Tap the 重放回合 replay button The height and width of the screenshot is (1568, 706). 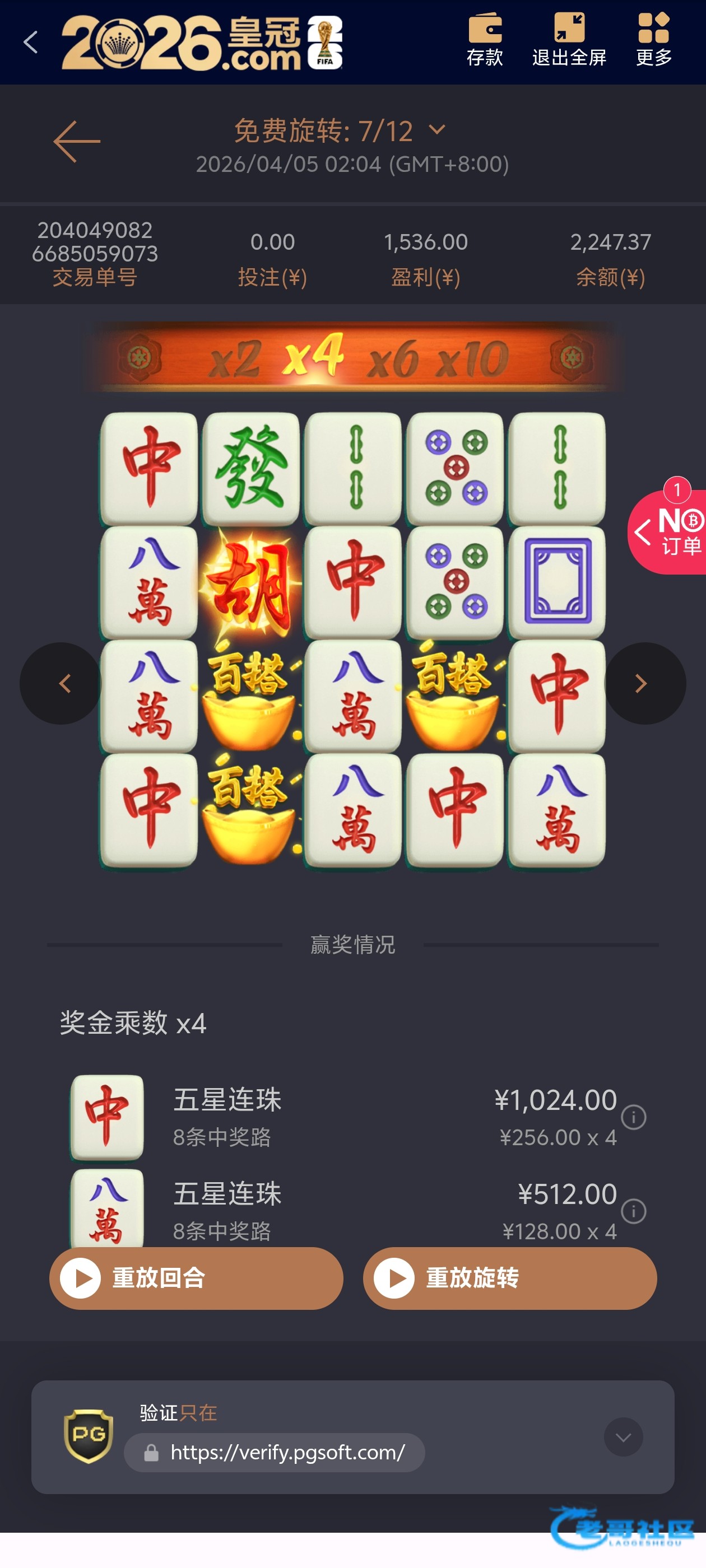click(x=196, y=1278)
